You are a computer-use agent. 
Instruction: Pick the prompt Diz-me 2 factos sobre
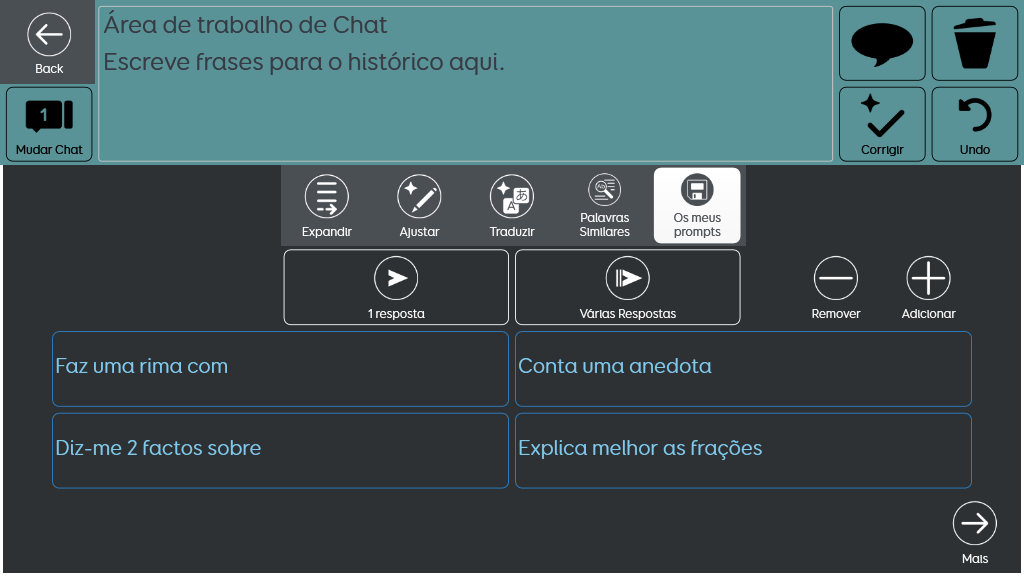(280, 450)
